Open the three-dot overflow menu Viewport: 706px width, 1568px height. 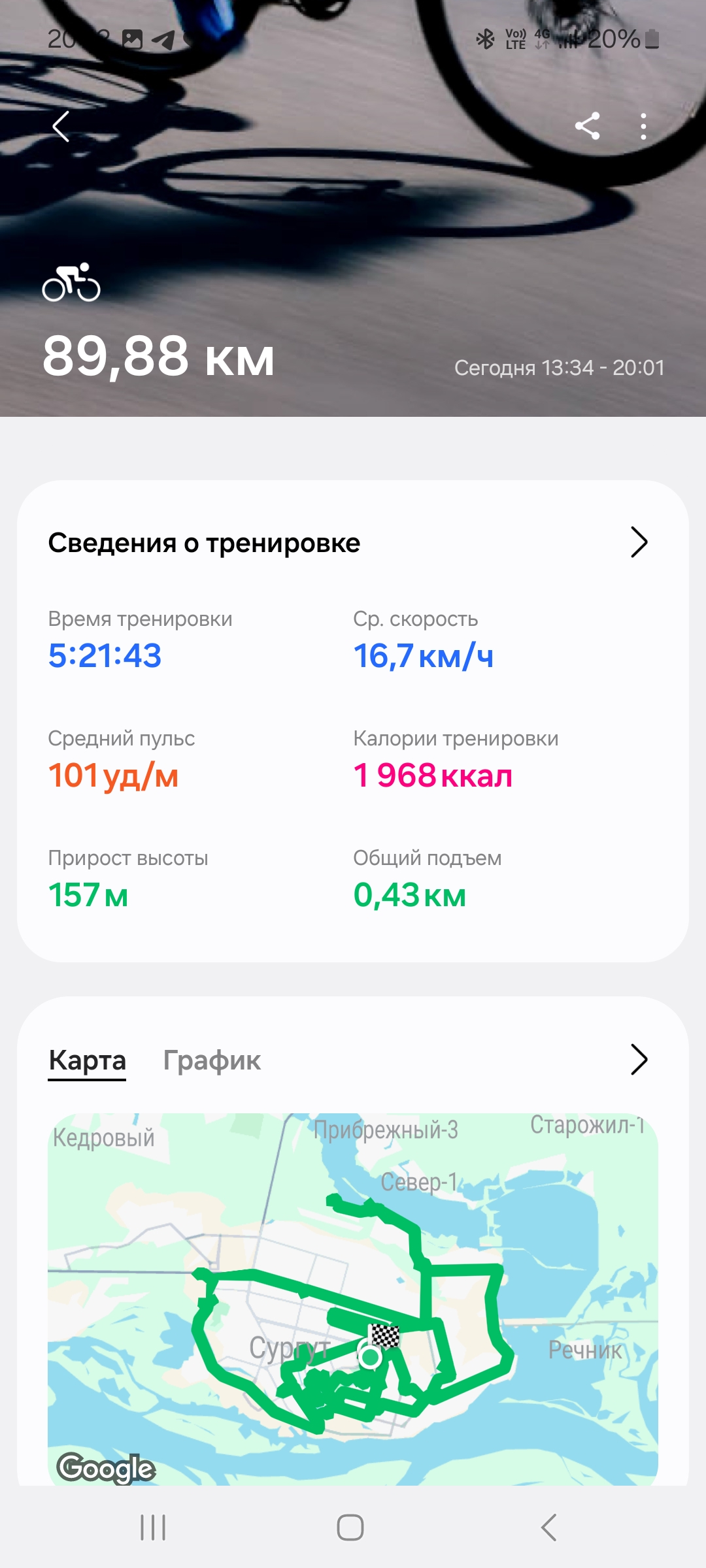[x=643, y=126]
